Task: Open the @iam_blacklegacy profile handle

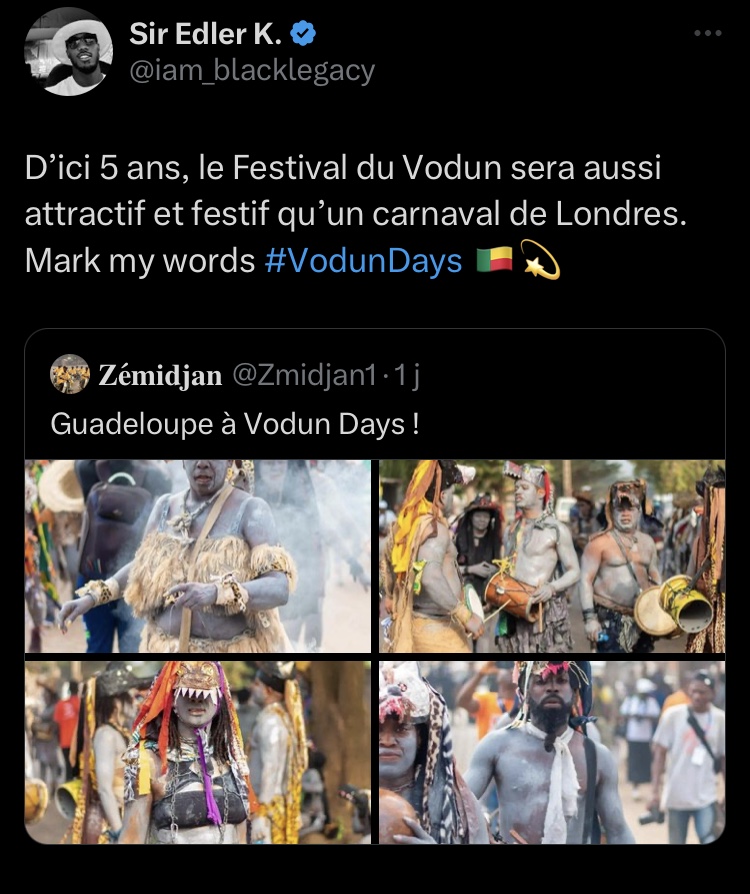Action: pyautogui.click(x=251, y=70)
